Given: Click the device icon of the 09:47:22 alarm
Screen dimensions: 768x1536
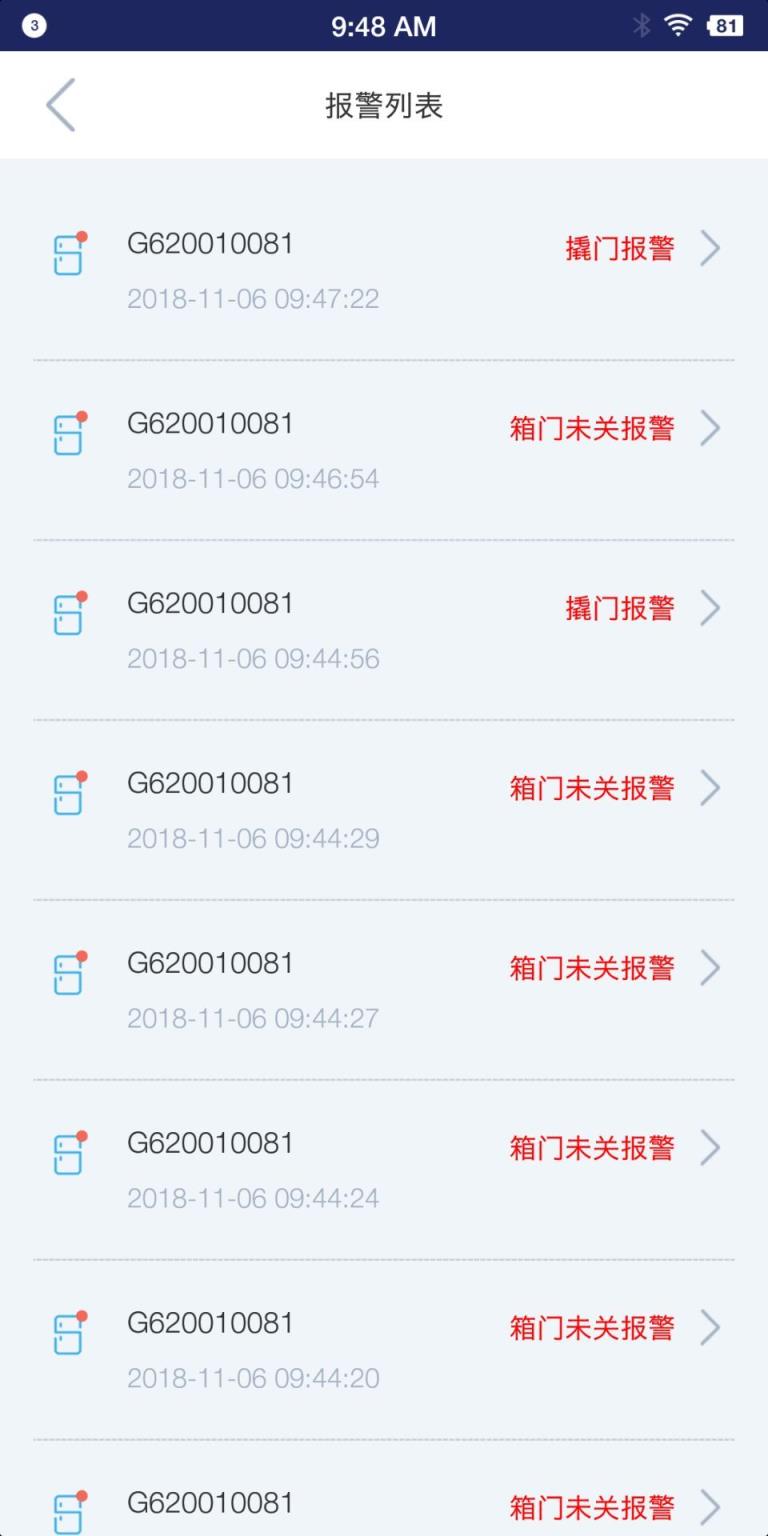Looking at the screenshot, I should 69,255.
